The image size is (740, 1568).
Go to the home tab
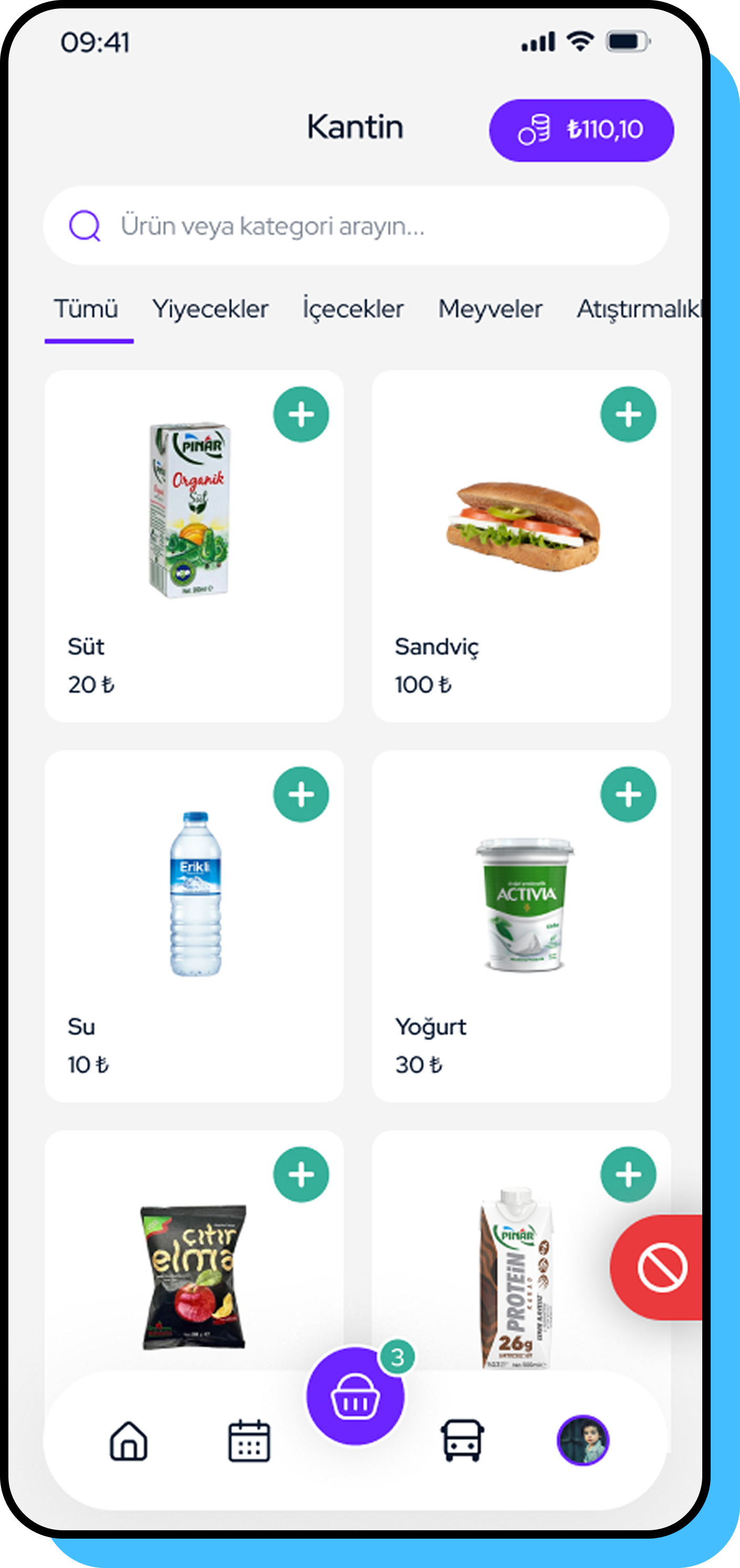[128, 1441]
